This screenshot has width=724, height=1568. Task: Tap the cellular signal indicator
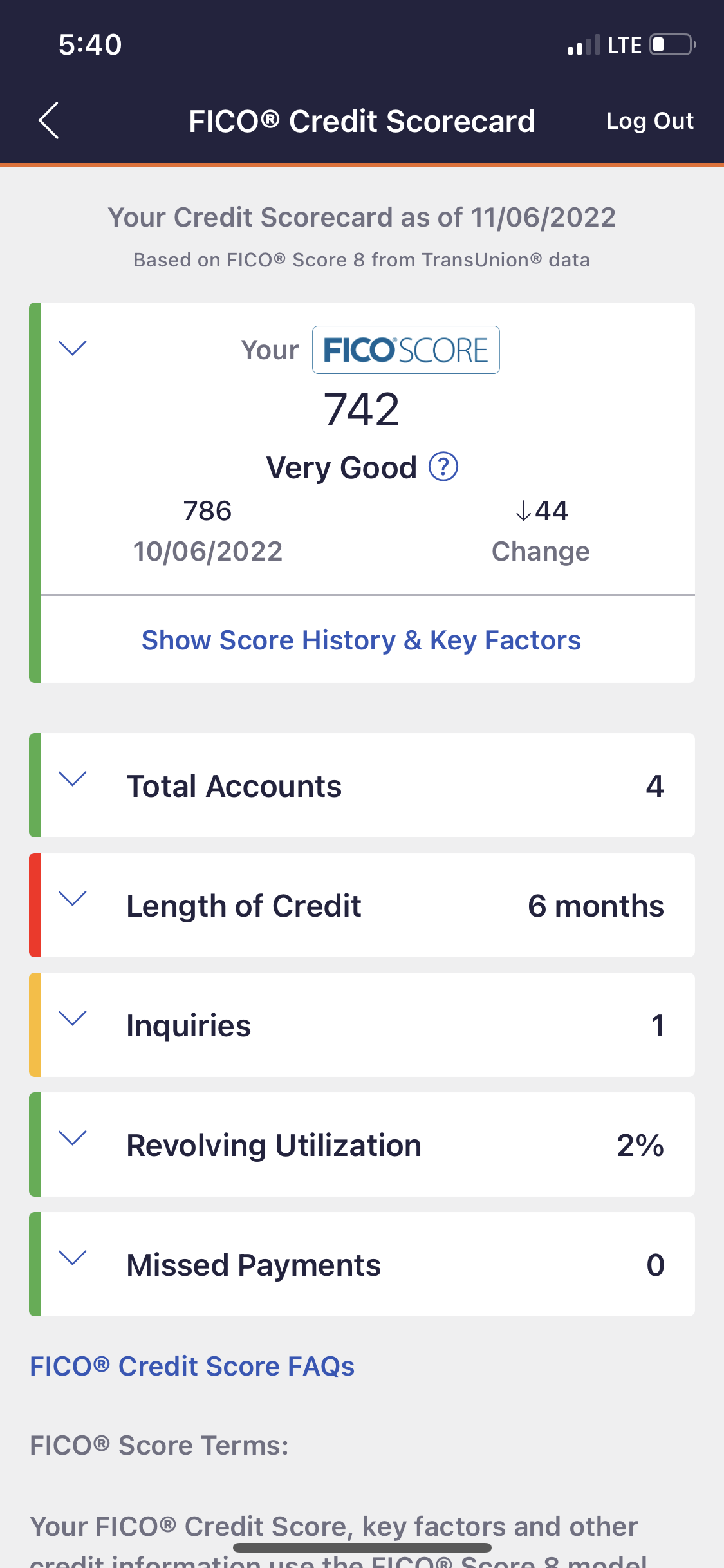point(582,44)
